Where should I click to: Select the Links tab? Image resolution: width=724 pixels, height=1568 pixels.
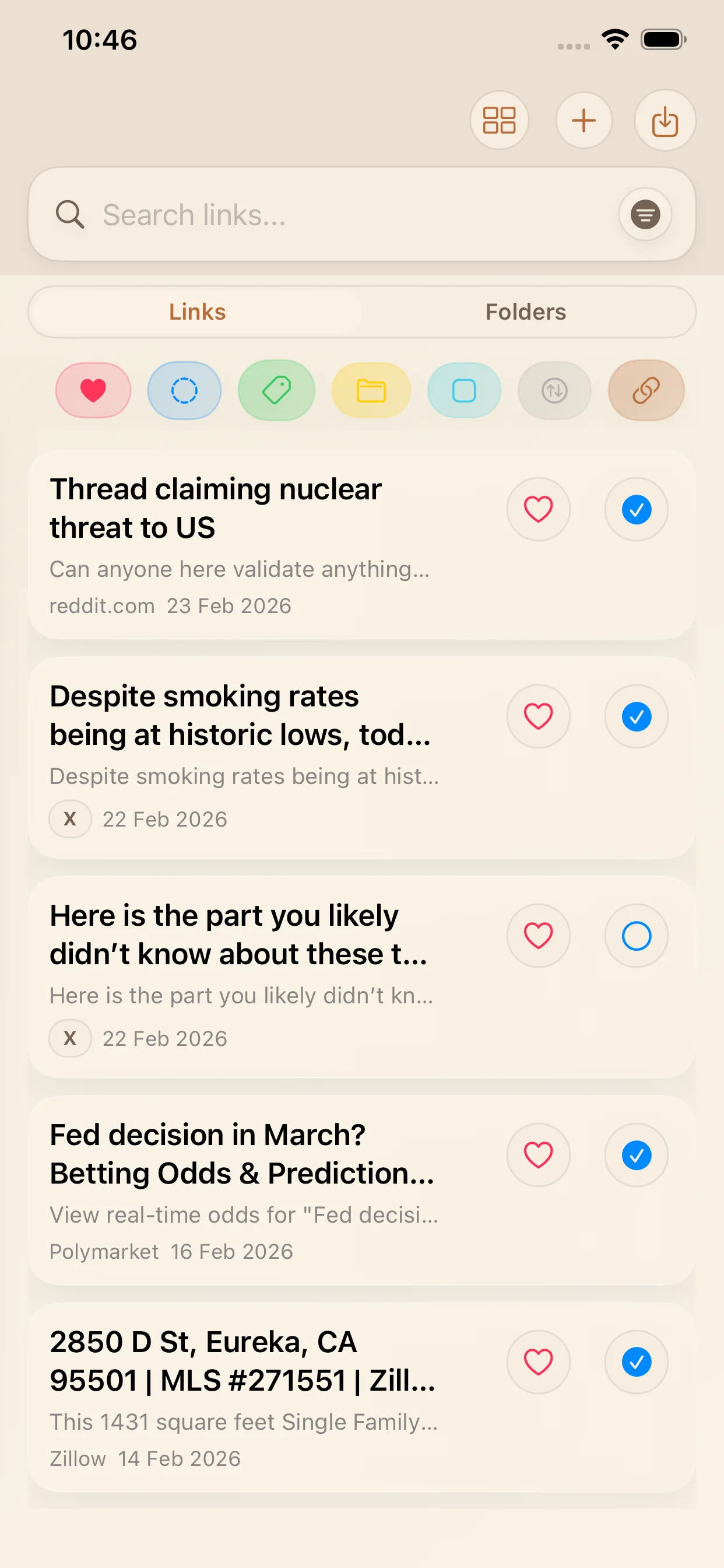[x=197, y=311]
